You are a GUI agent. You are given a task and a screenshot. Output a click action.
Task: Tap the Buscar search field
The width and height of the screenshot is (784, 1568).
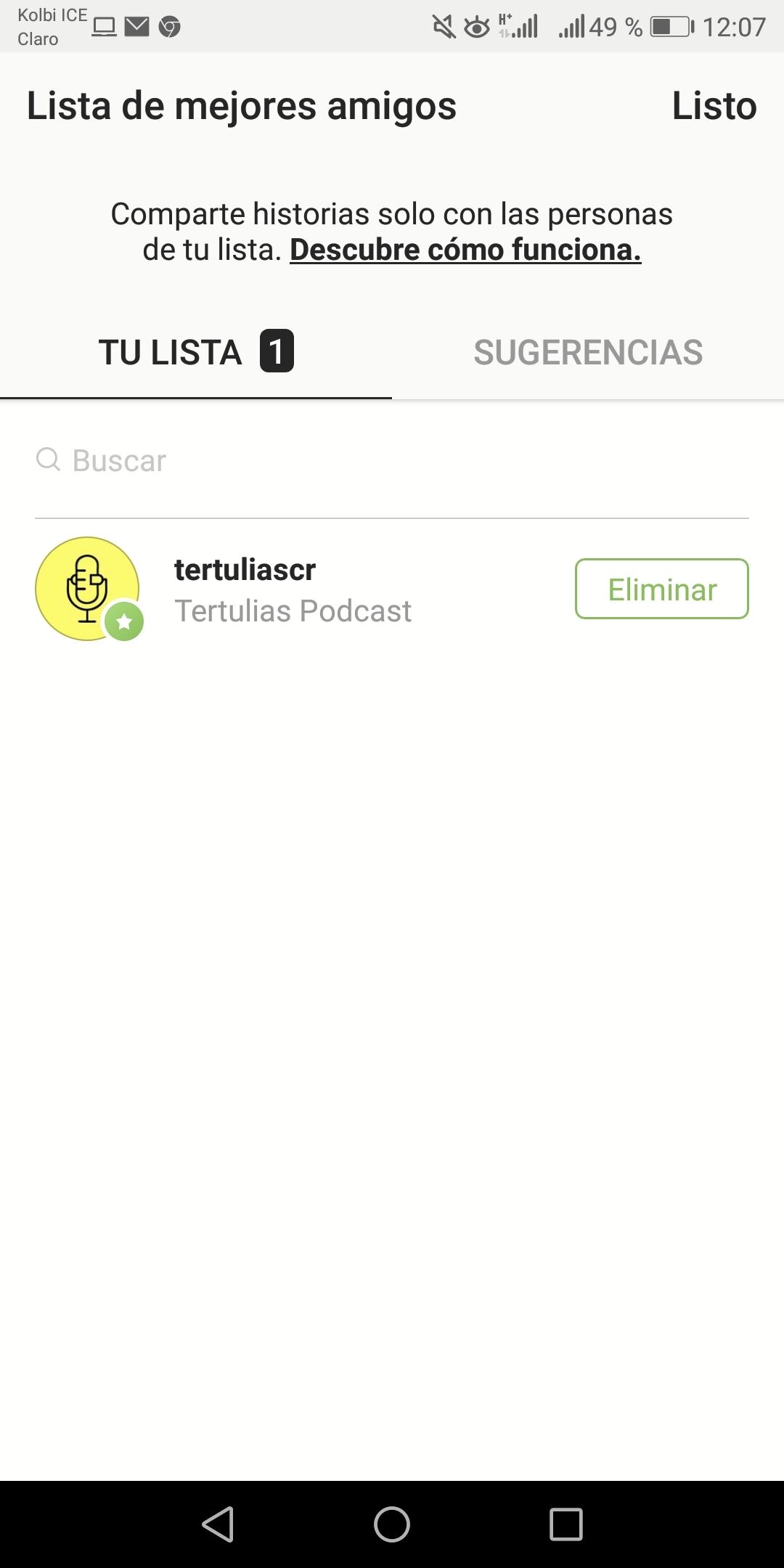392,461
